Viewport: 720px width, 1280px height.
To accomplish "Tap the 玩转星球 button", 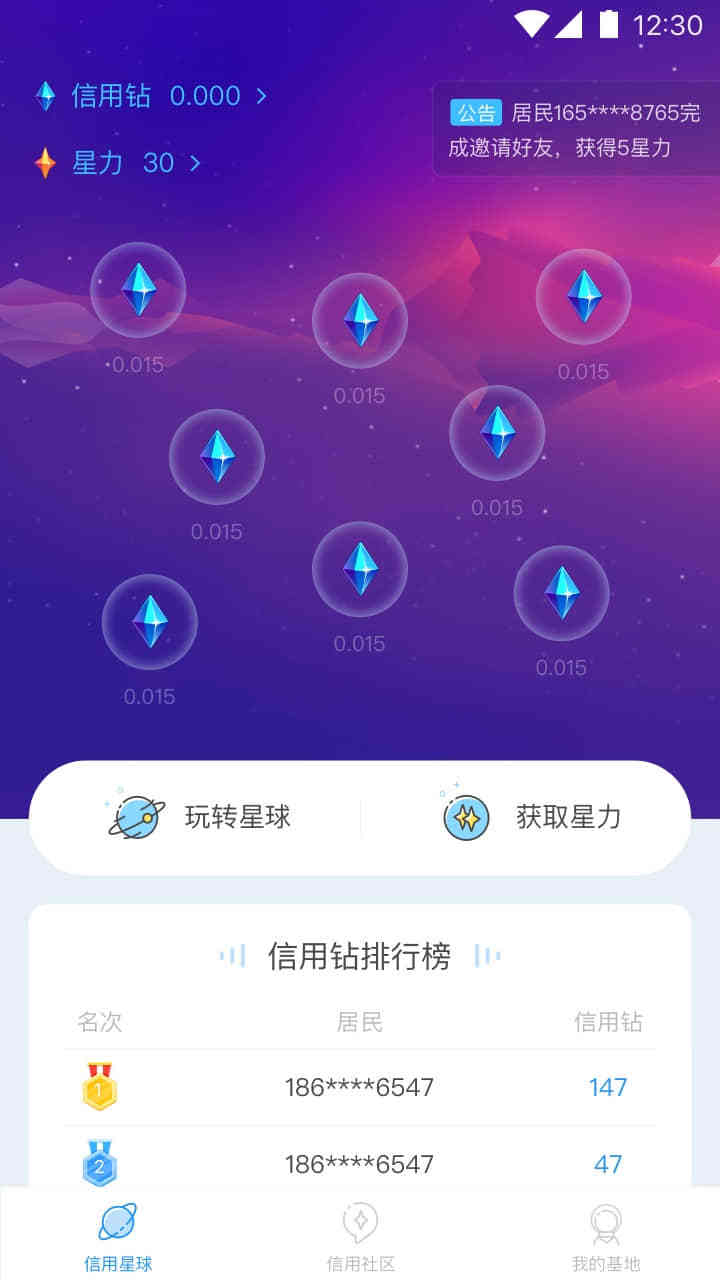I will coord(200,818).
